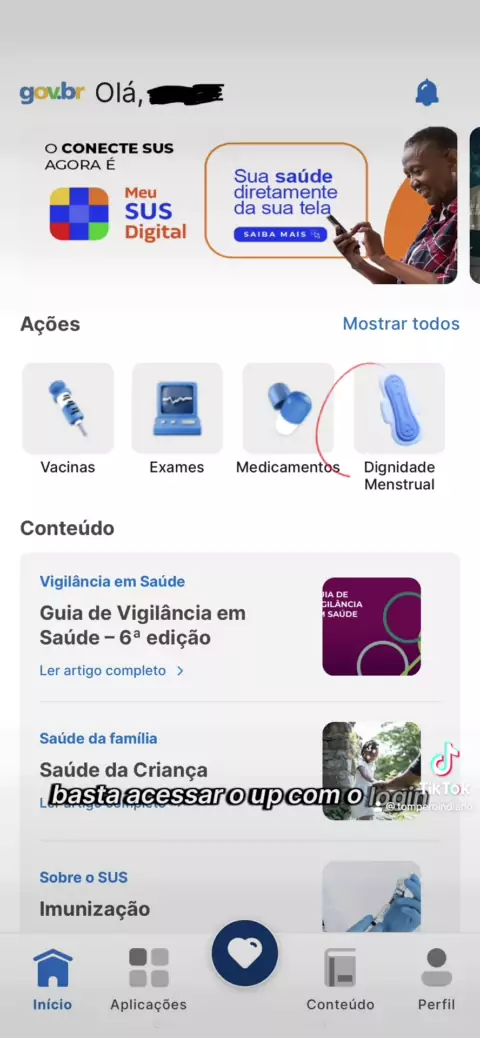Viewport: 480px width, 1038px height.
Task: Switch to the Aplicações tab
Action: point(148,980)
